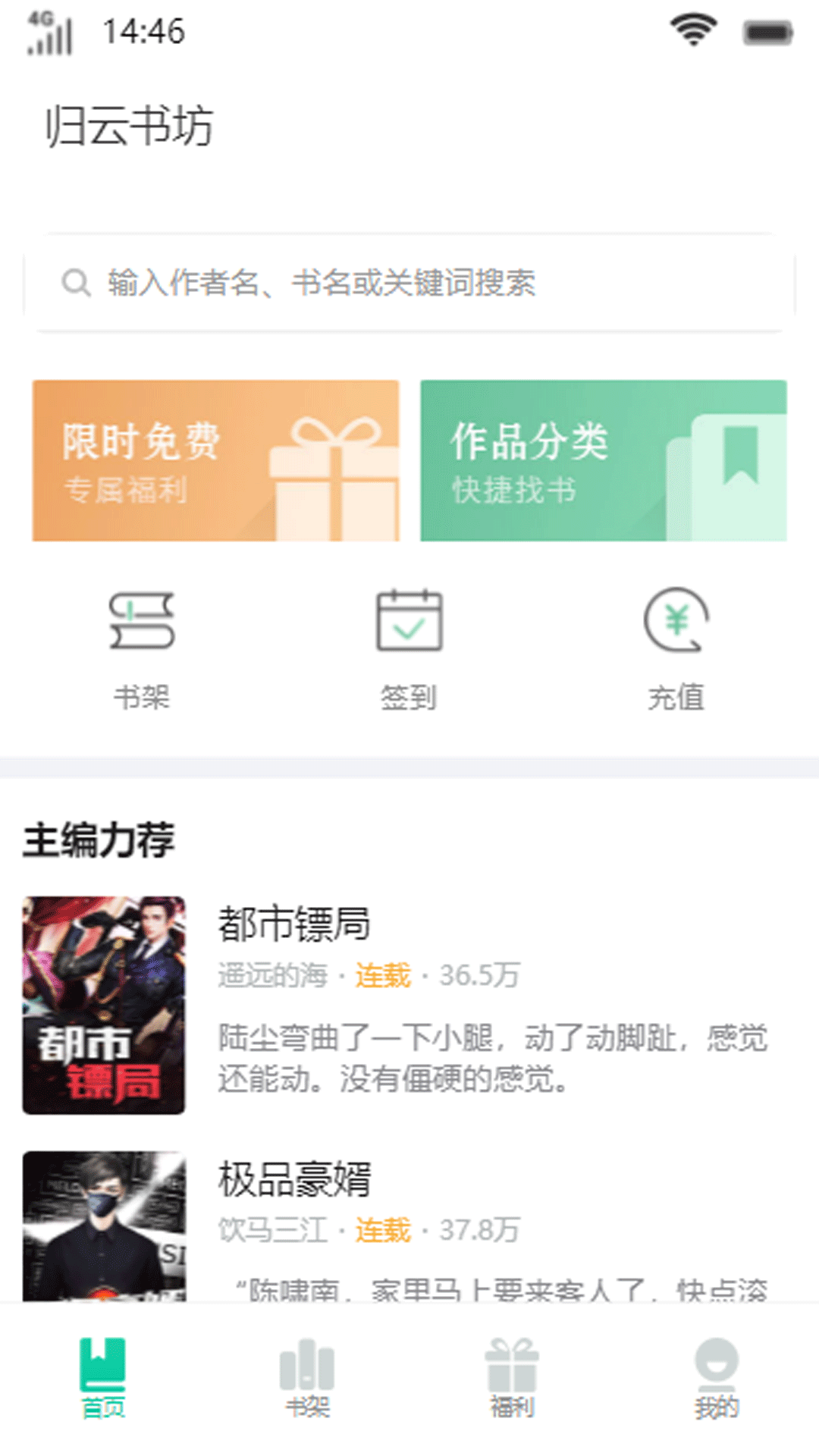Tap the 充值 recharge coin icon
Image resolution: width=819 pixels, height=1456 pixels.
click(677, 622)
